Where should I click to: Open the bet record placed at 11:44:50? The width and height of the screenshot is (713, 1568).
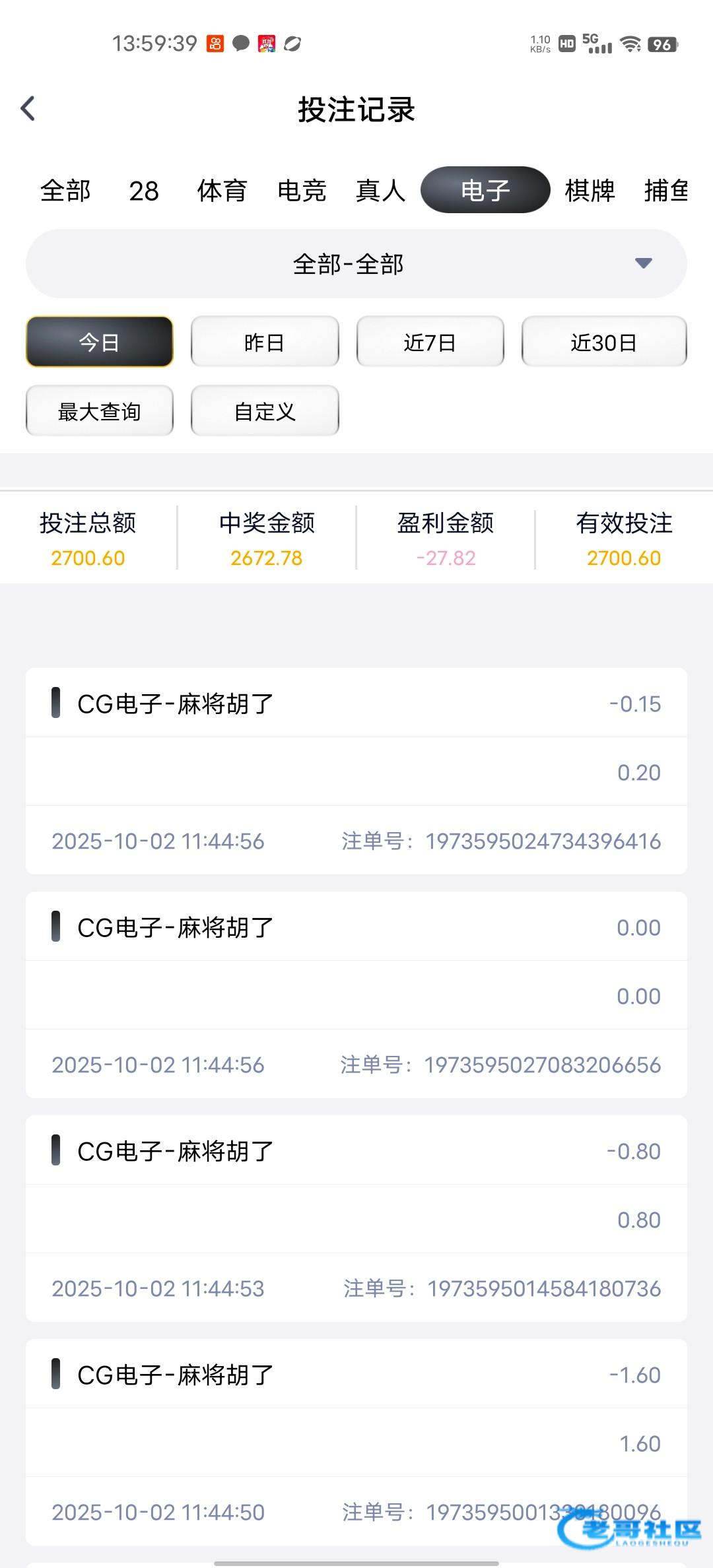(x=356, y=1442)
